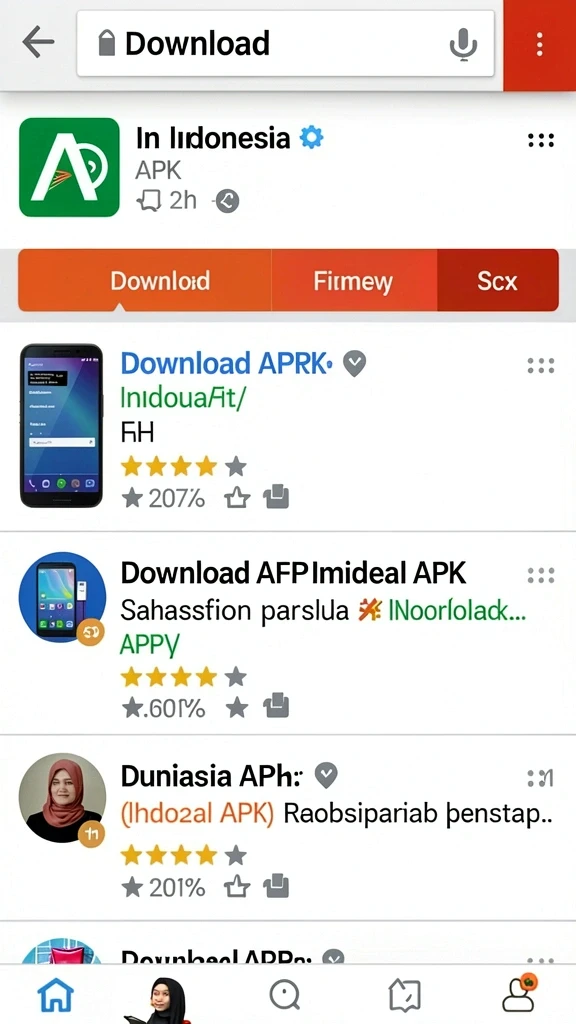
Task: Select the Download tab
Action: click(160, 281)
